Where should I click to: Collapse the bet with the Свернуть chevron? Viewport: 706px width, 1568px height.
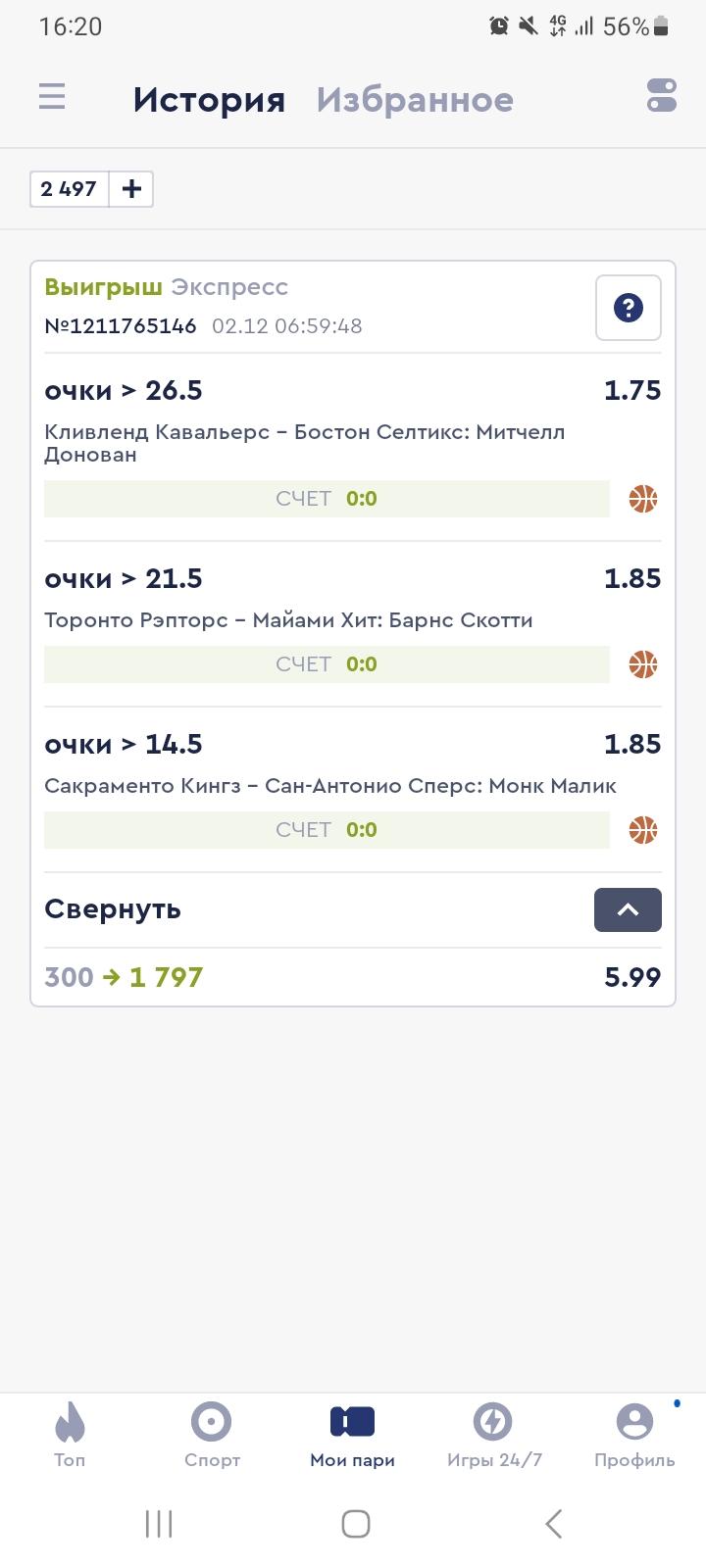(628, 909)
